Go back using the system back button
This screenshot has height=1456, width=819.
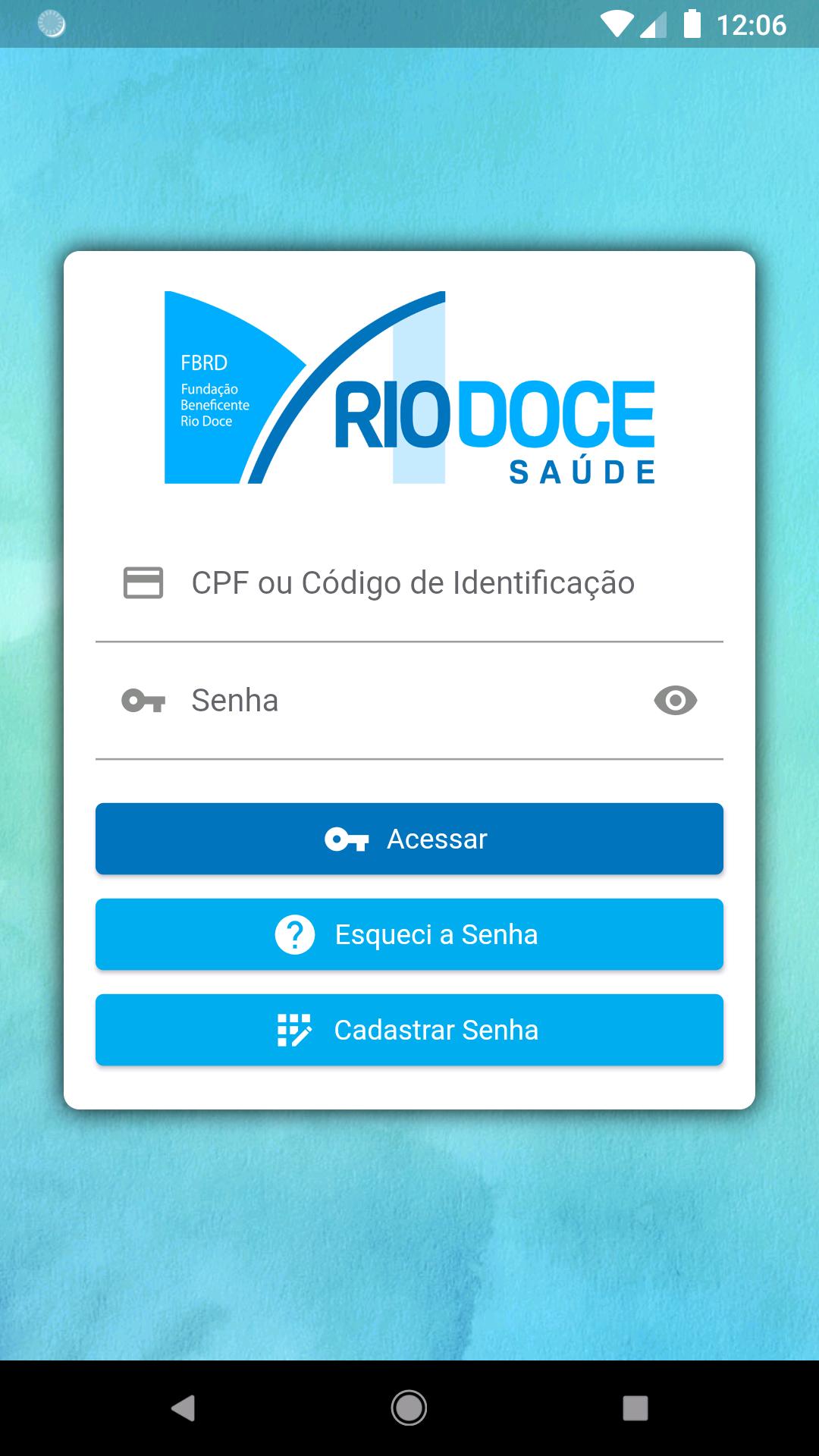click(183, 1408)
